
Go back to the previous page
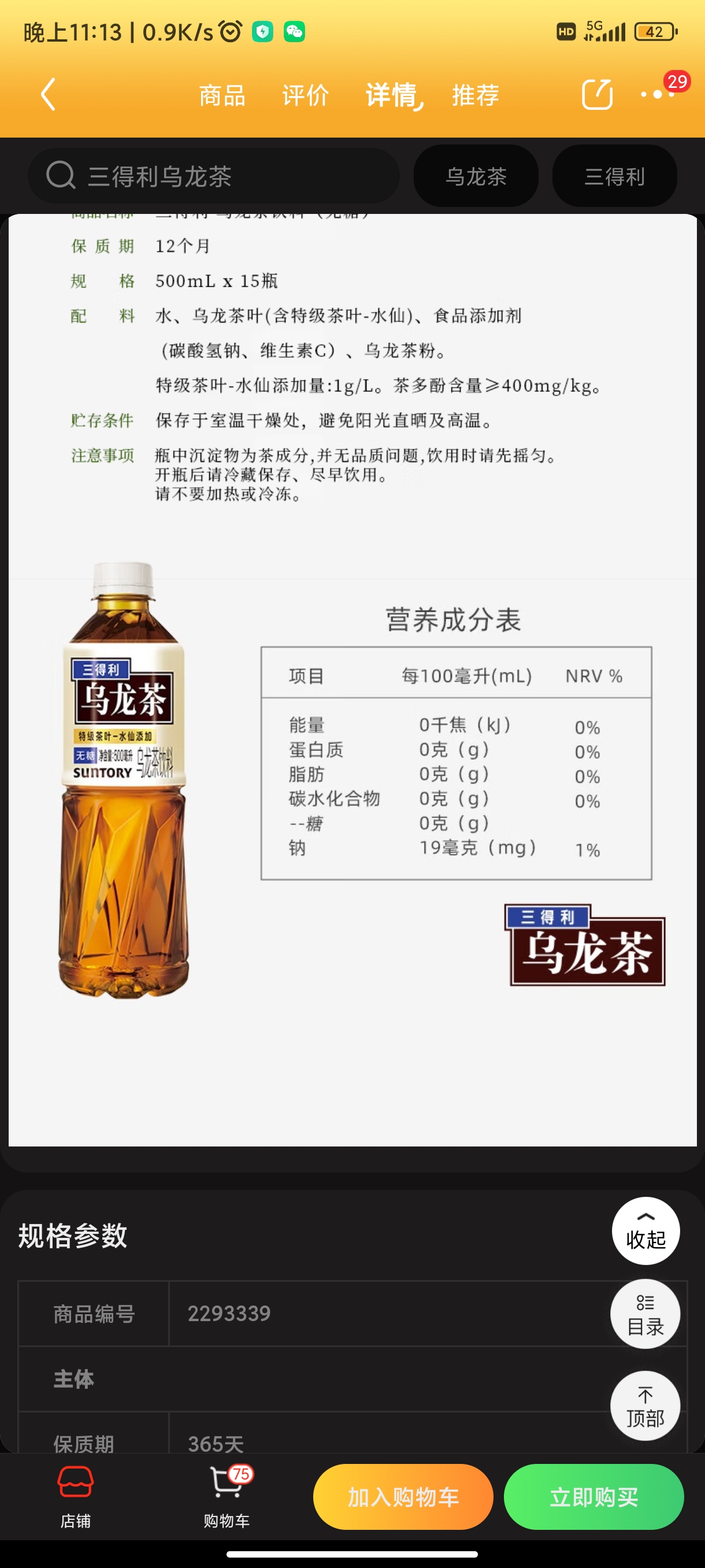47,94
